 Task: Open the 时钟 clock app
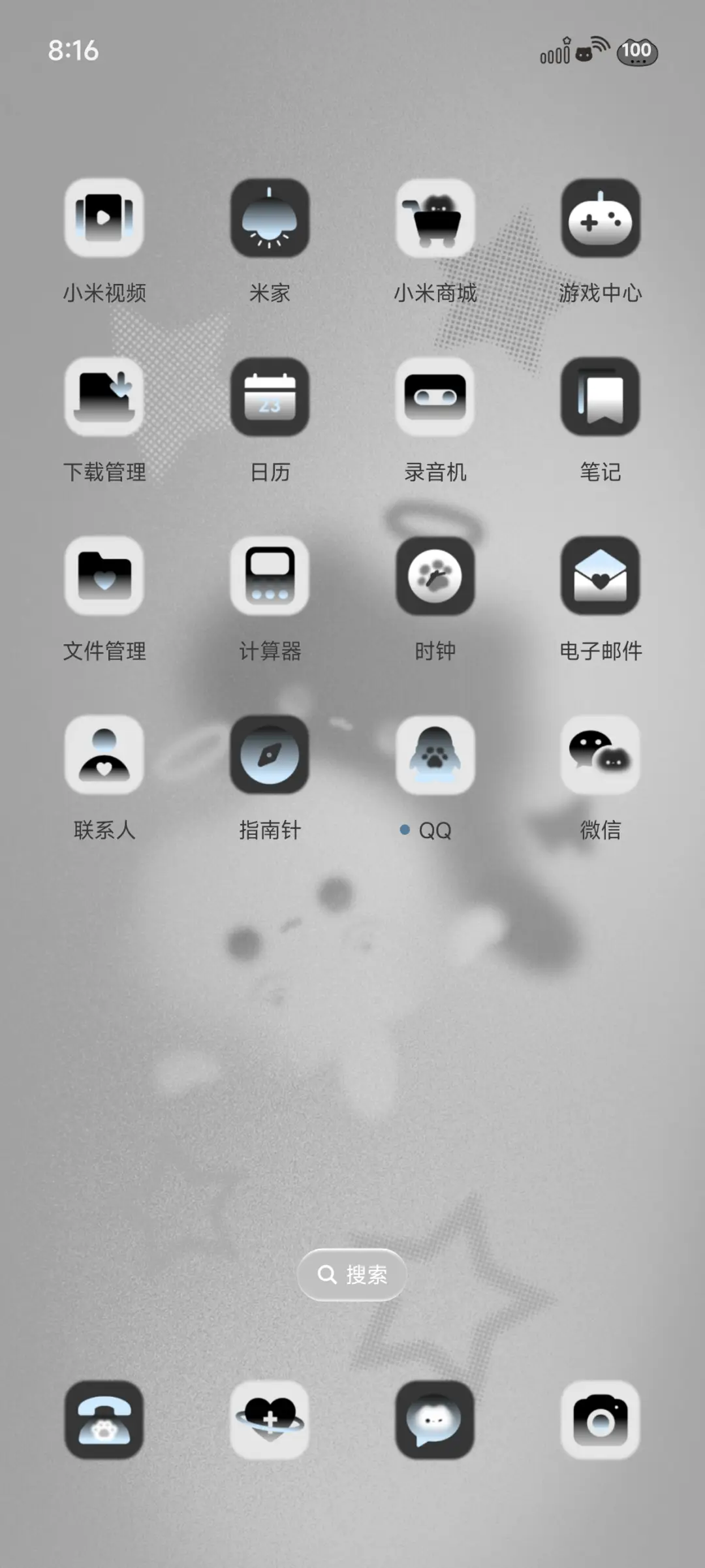435,578
